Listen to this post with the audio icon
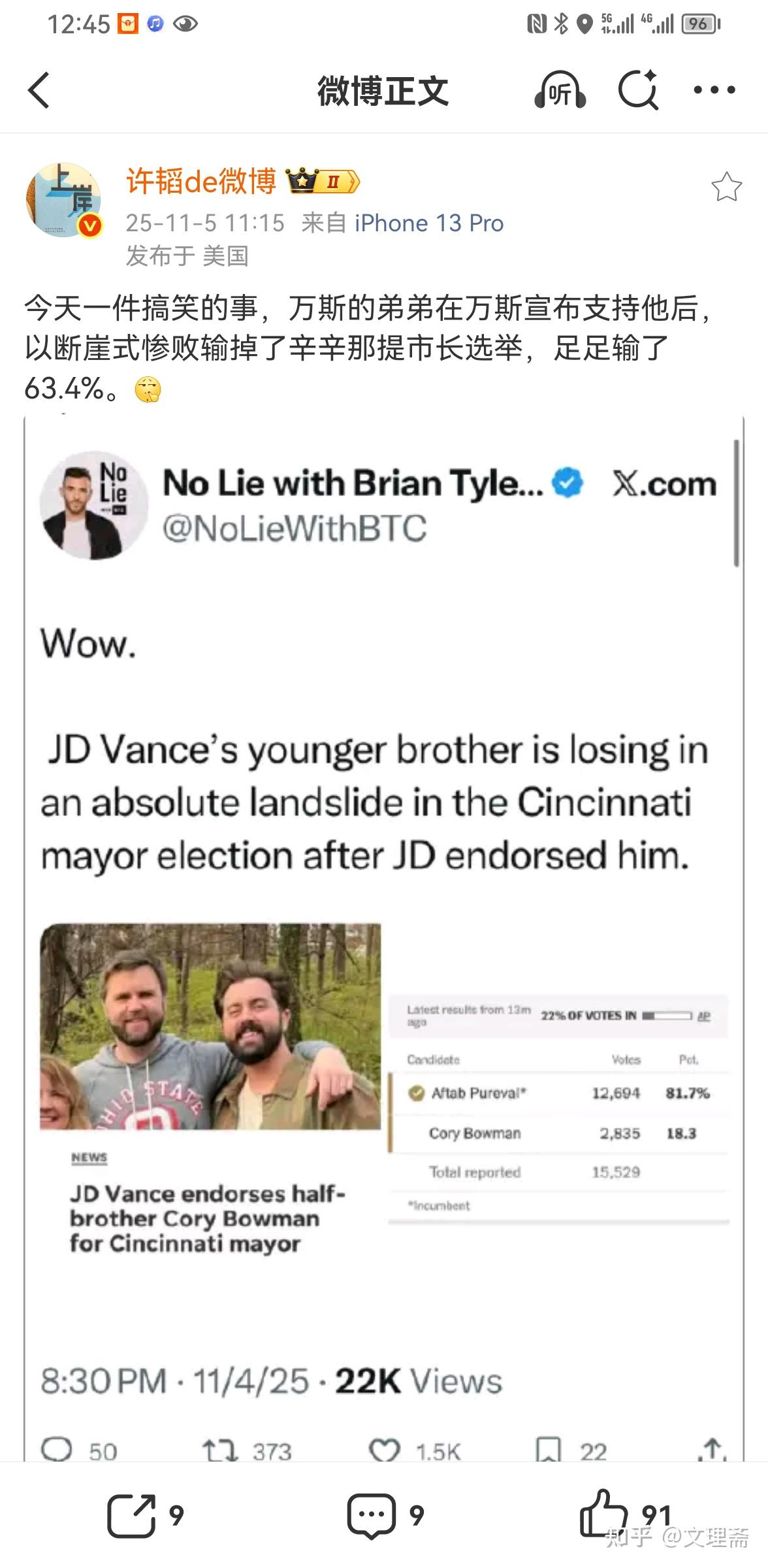This screenshot has width=768, height=1568. pos(560,90)
